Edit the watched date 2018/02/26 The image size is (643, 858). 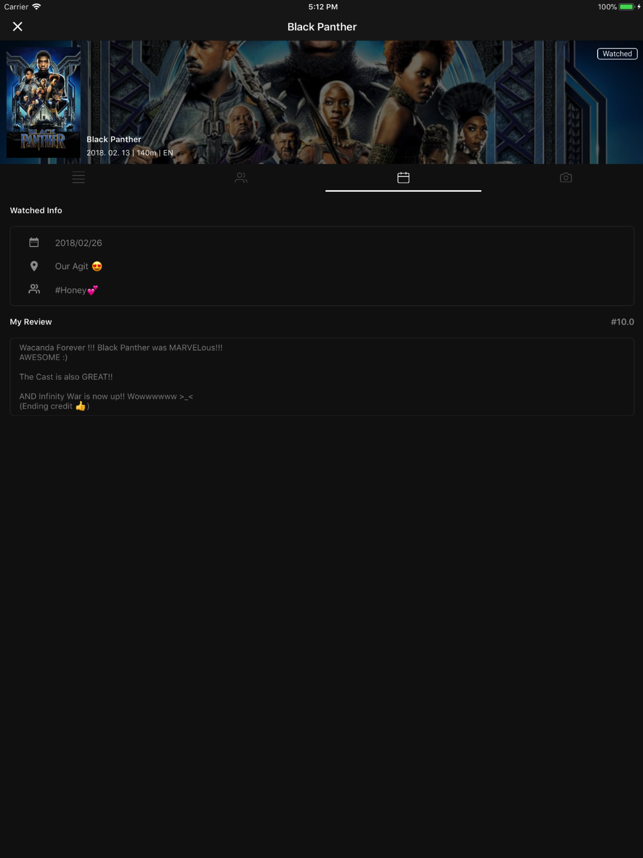point(78,243)
